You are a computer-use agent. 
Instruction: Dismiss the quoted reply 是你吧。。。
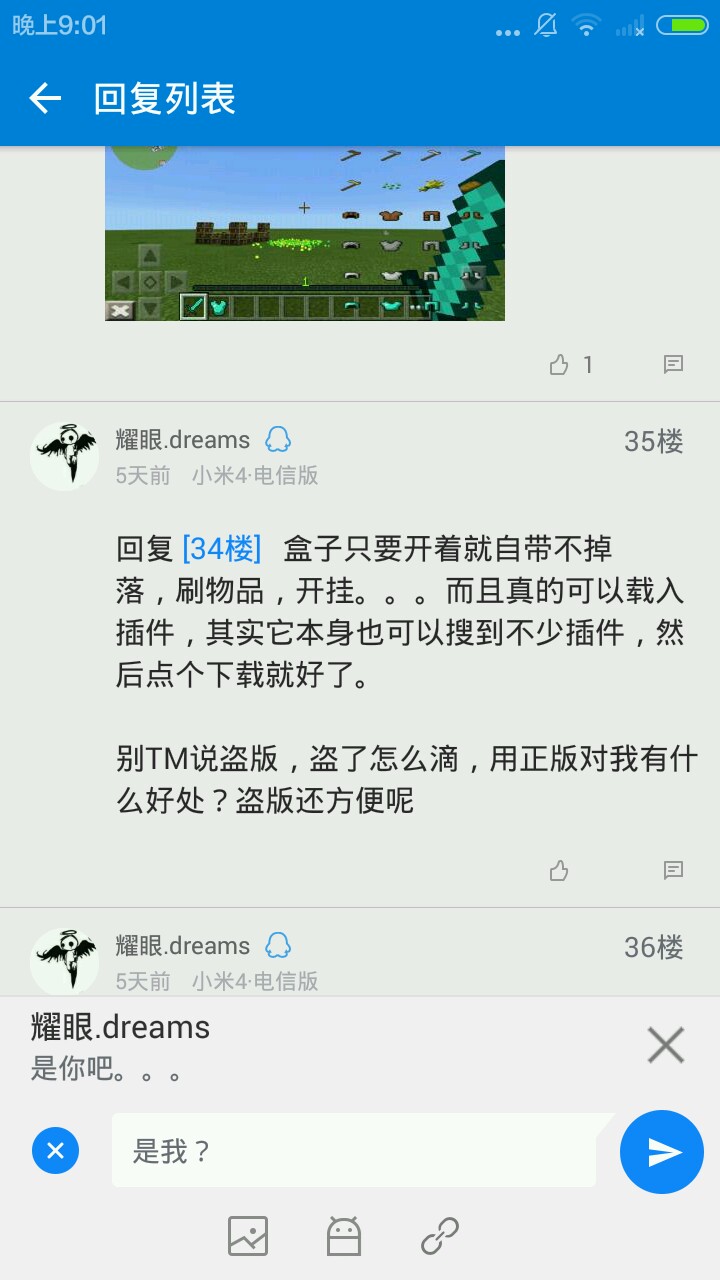pyautogui.click(x=665, y=1045)
